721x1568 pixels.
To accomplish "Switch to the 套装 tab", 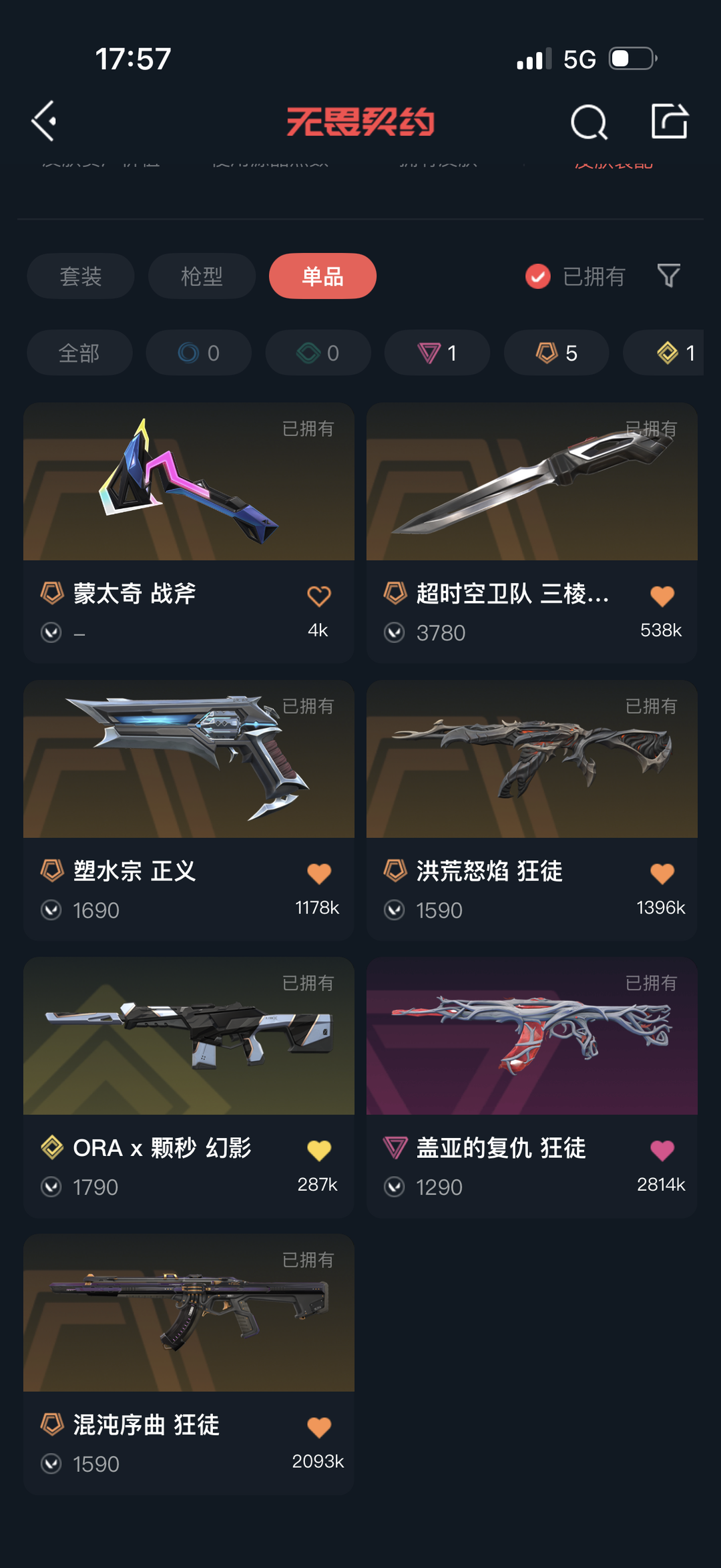I will 81,276.
